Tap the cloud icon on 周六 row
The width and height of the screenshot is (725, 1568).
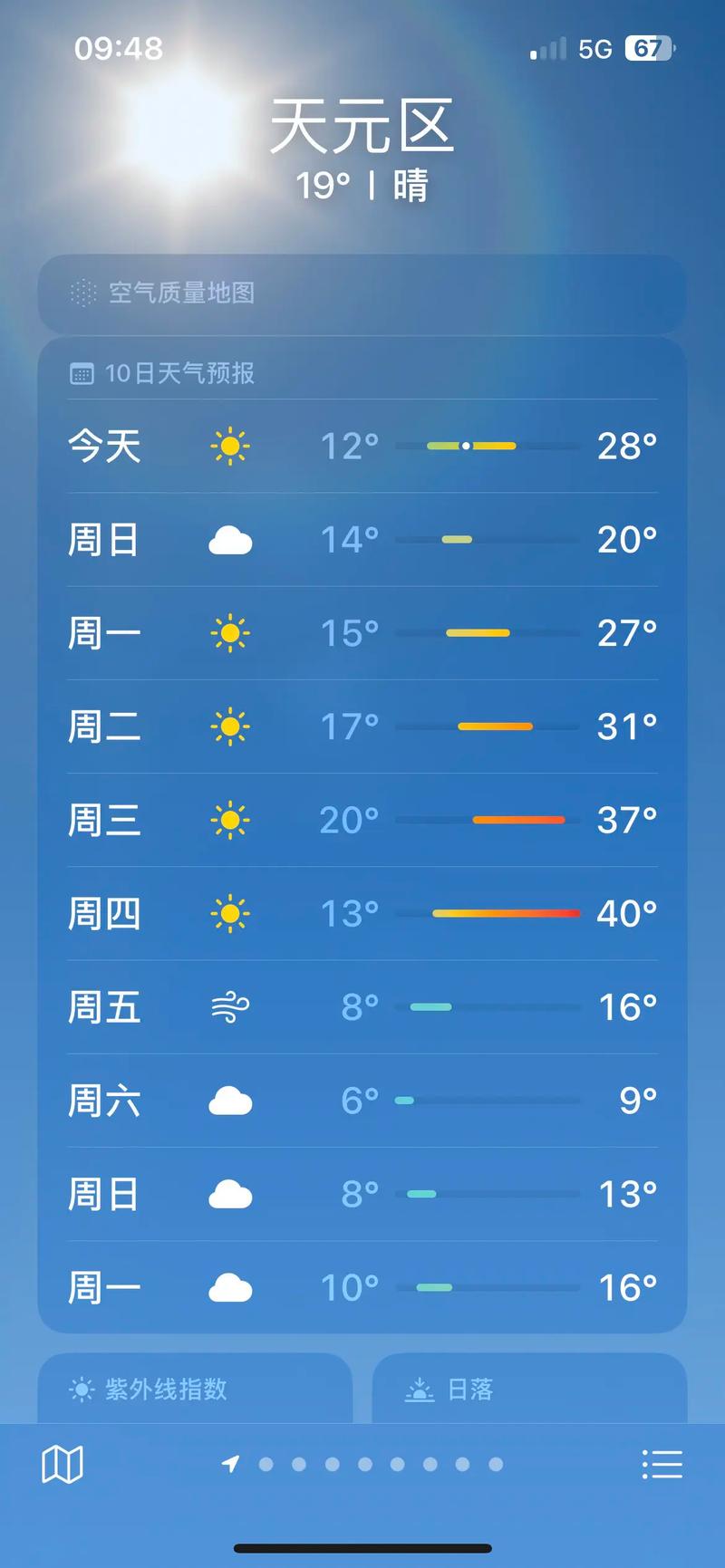click(x=230, y=1100)
